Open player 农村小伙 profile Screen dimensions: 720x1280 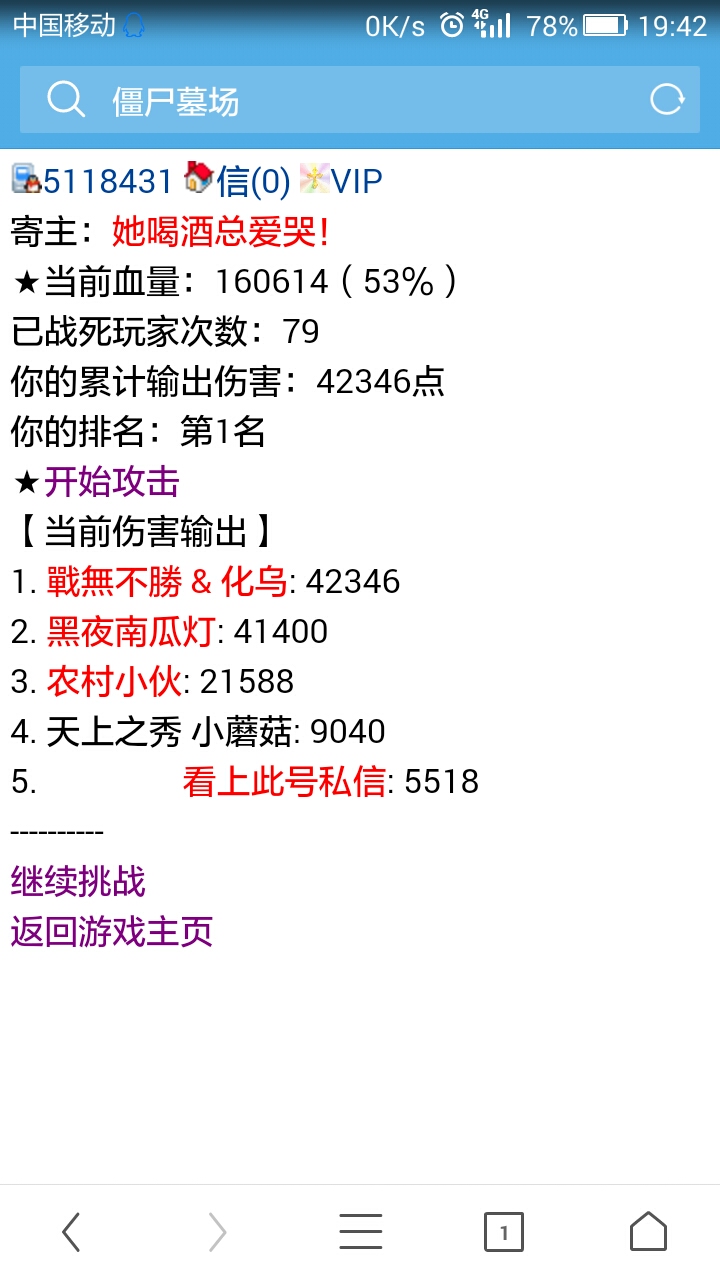(114, 682)
